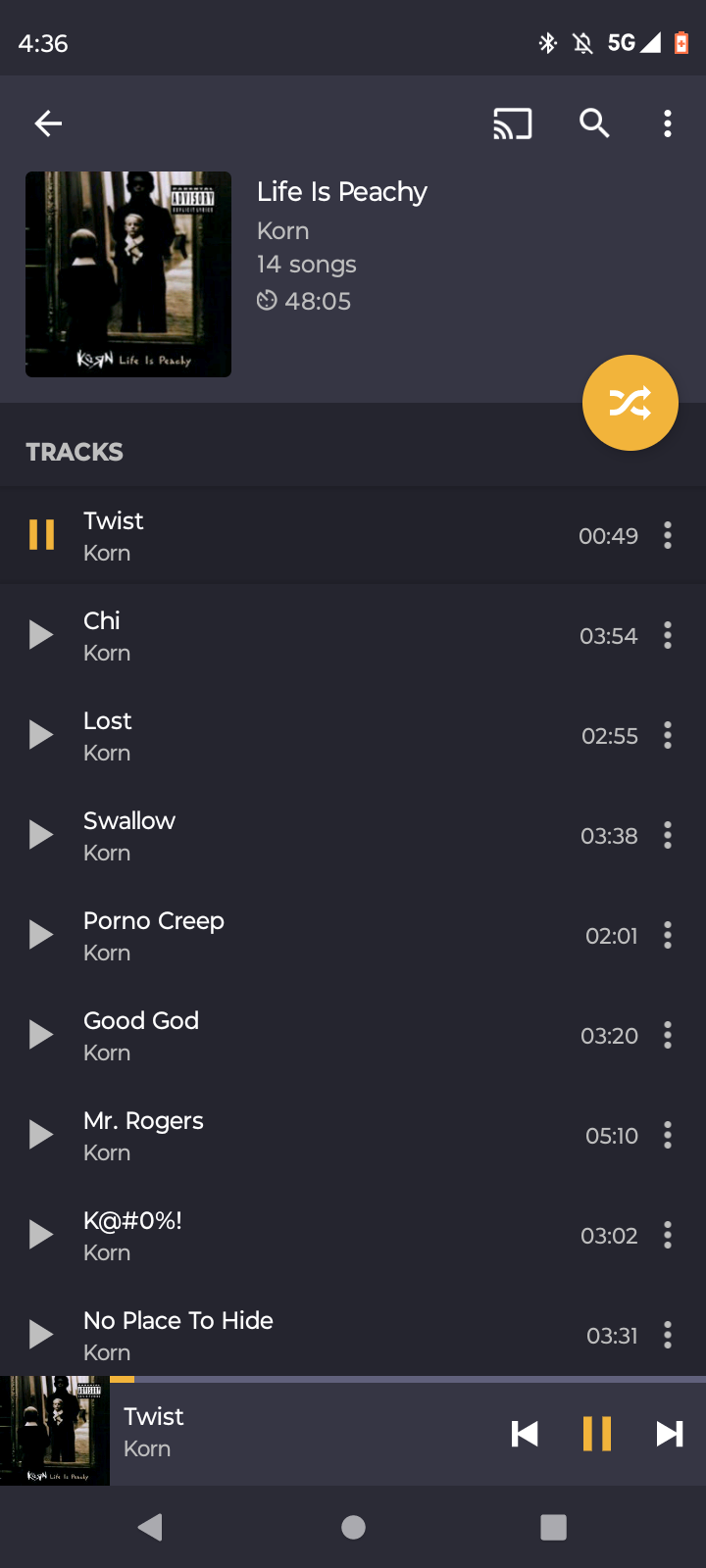Play the track Chi

click(x=41, y=635)
